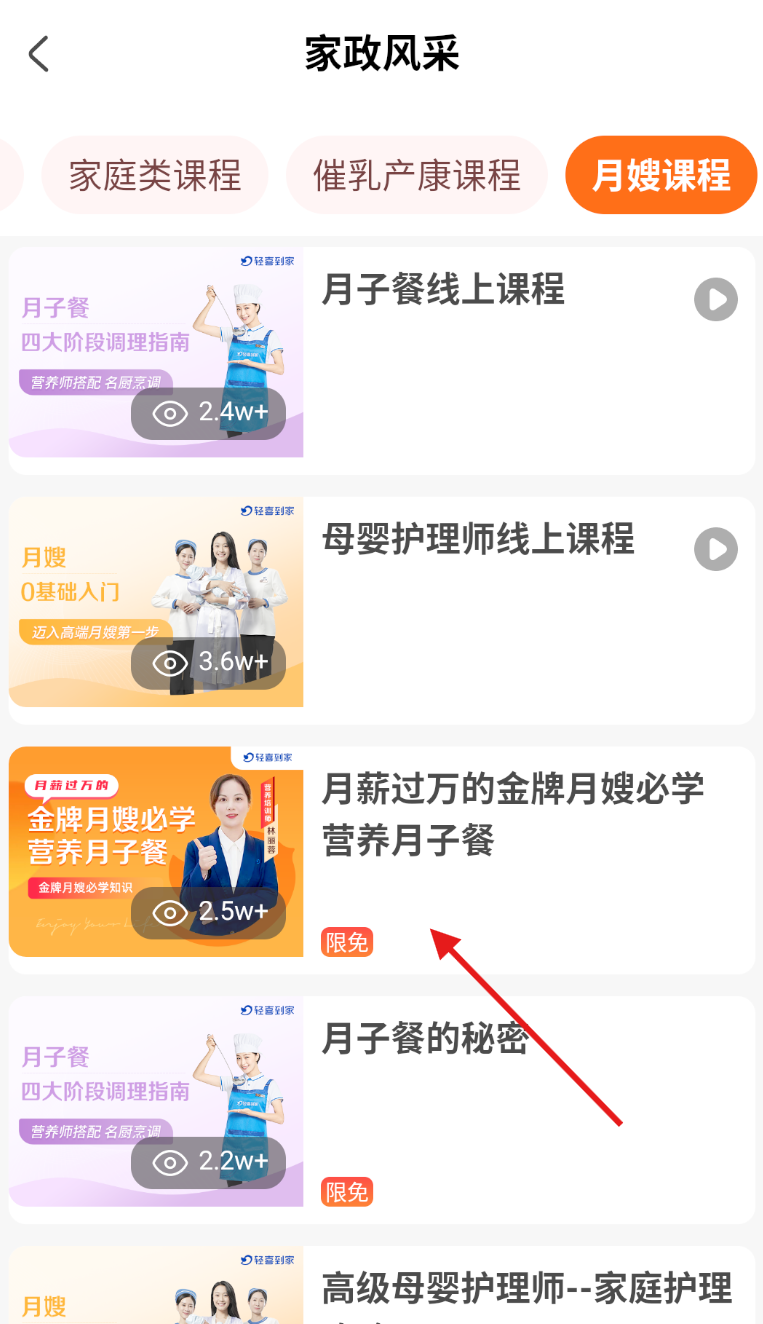763x1324 pixels.
Task: Select the 月嫂课程 tab
Action: [661, 176]
